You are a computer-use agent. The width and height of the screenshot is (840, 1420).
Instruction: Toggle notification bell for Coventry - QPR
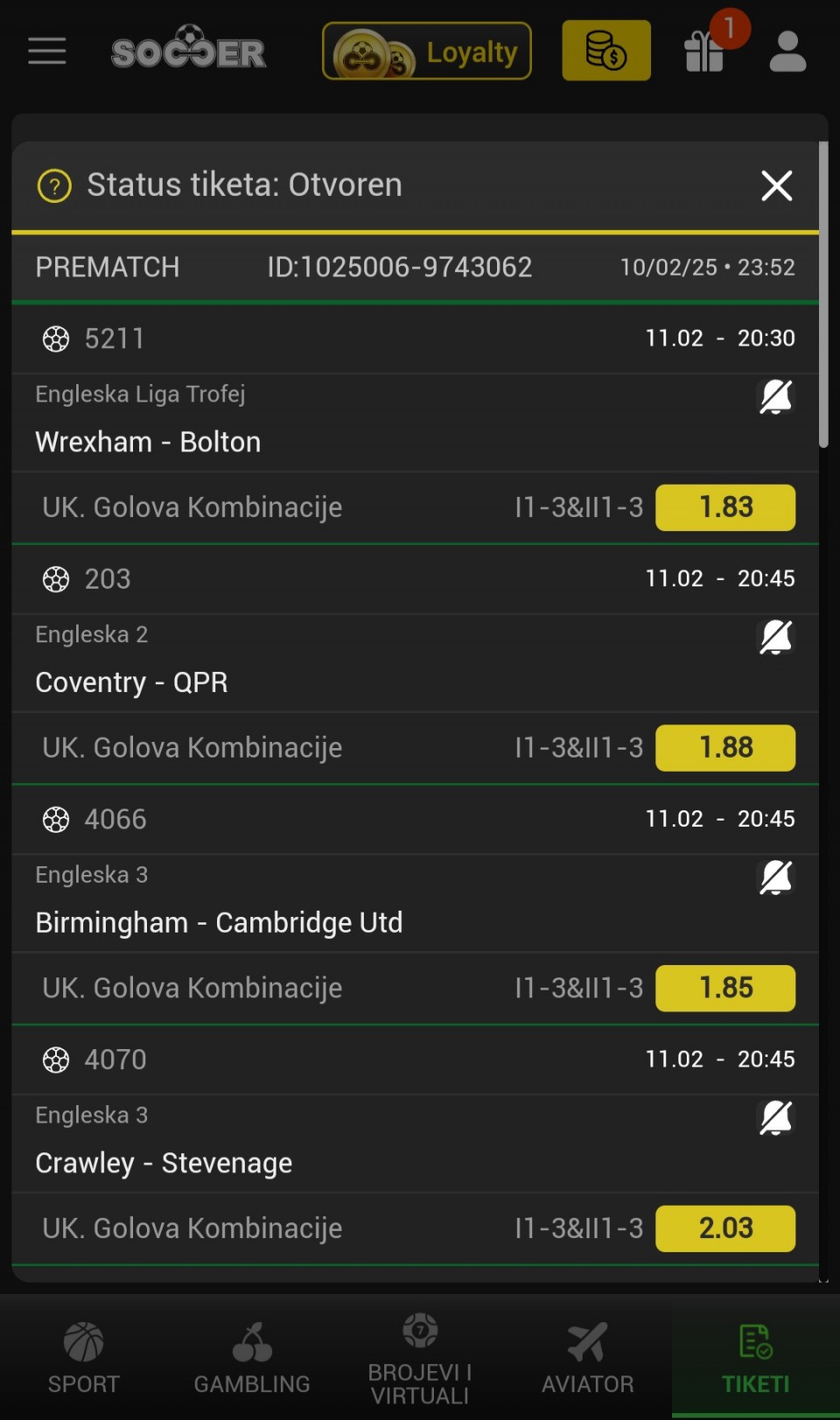[775, 637]
